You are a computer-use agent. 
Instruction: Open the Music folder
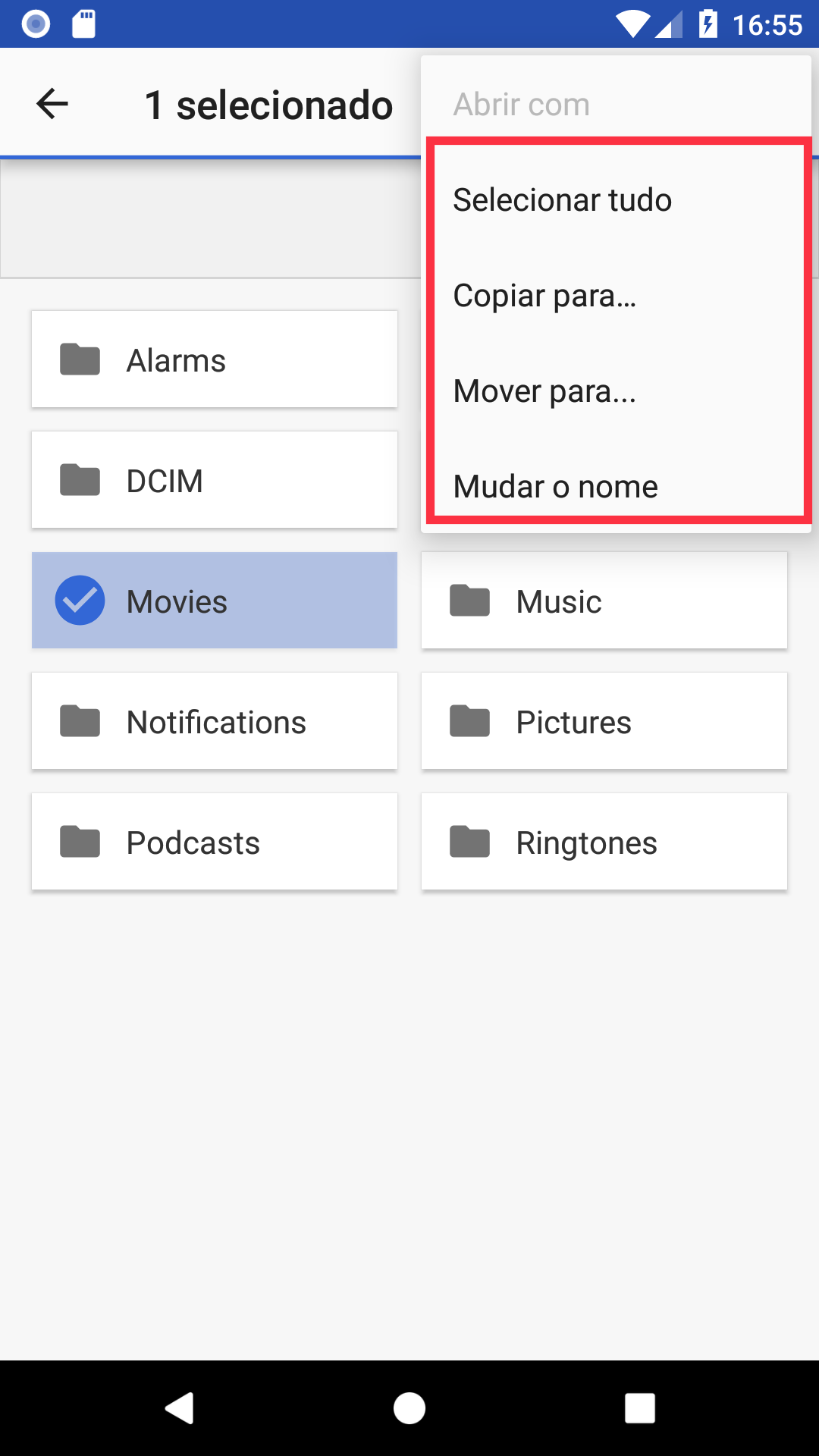pyautogui.click(x=604, y=601)
